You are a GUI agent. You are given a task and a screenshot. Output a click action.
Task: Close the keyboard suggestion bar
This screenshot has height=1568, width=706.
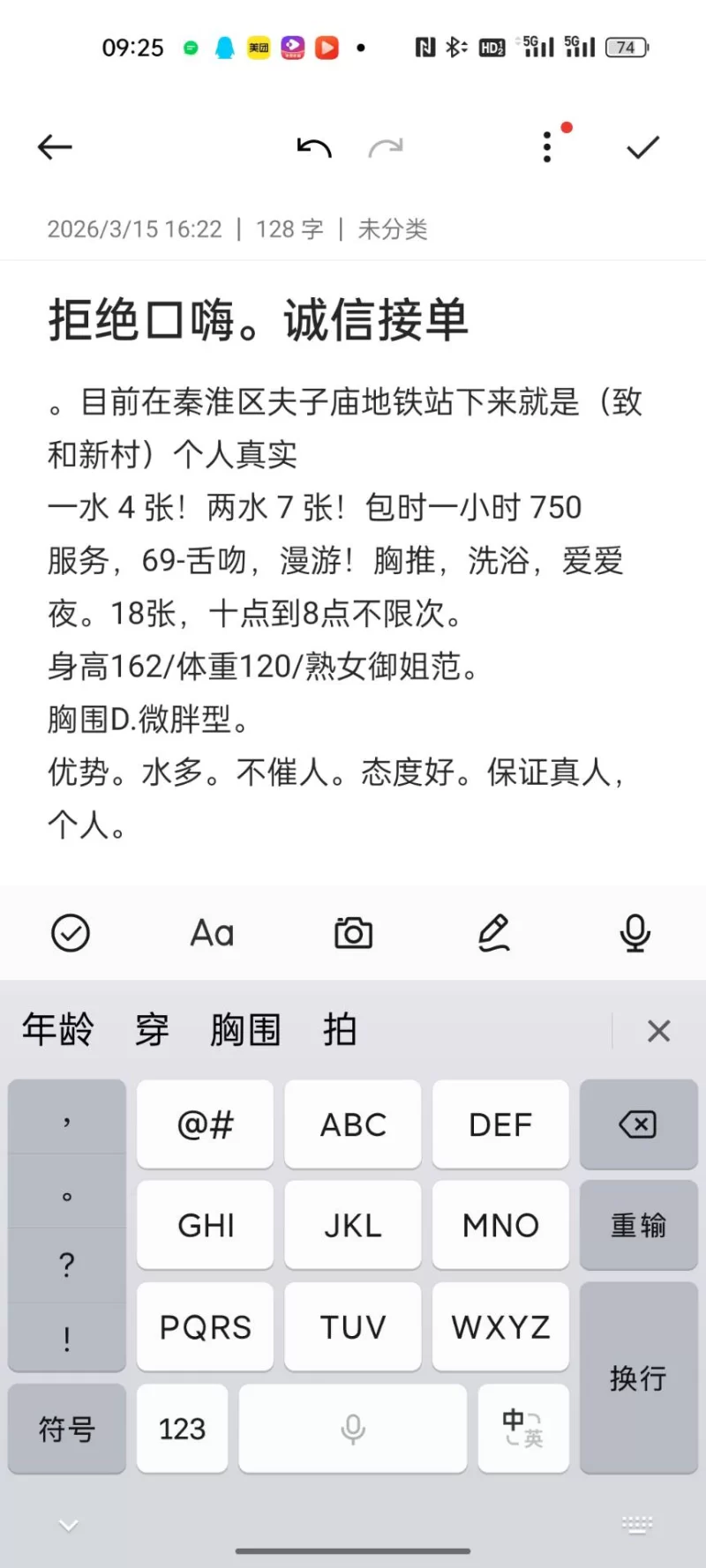click(x=658, y=1031)
